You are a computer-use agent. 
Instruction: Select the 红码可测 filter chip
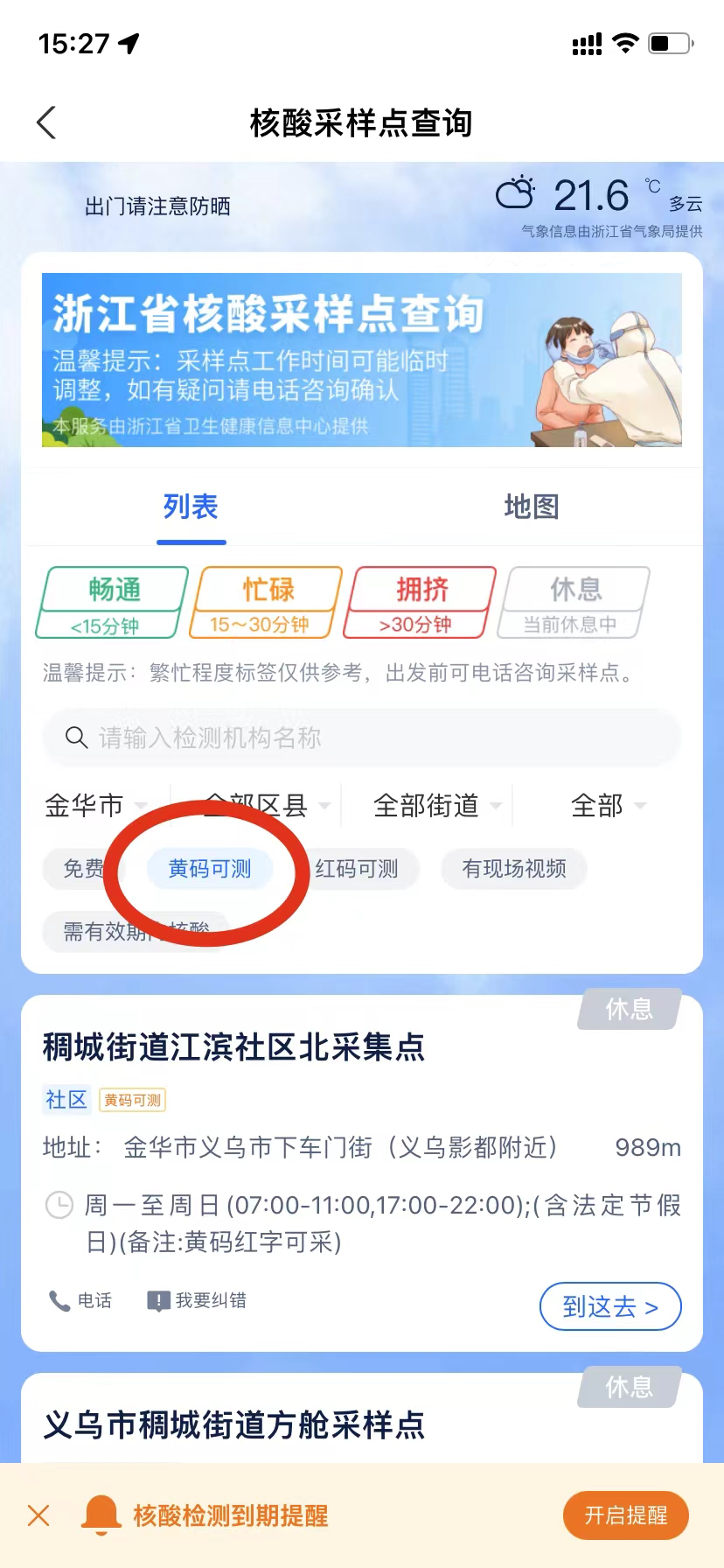tap(357, 869)
